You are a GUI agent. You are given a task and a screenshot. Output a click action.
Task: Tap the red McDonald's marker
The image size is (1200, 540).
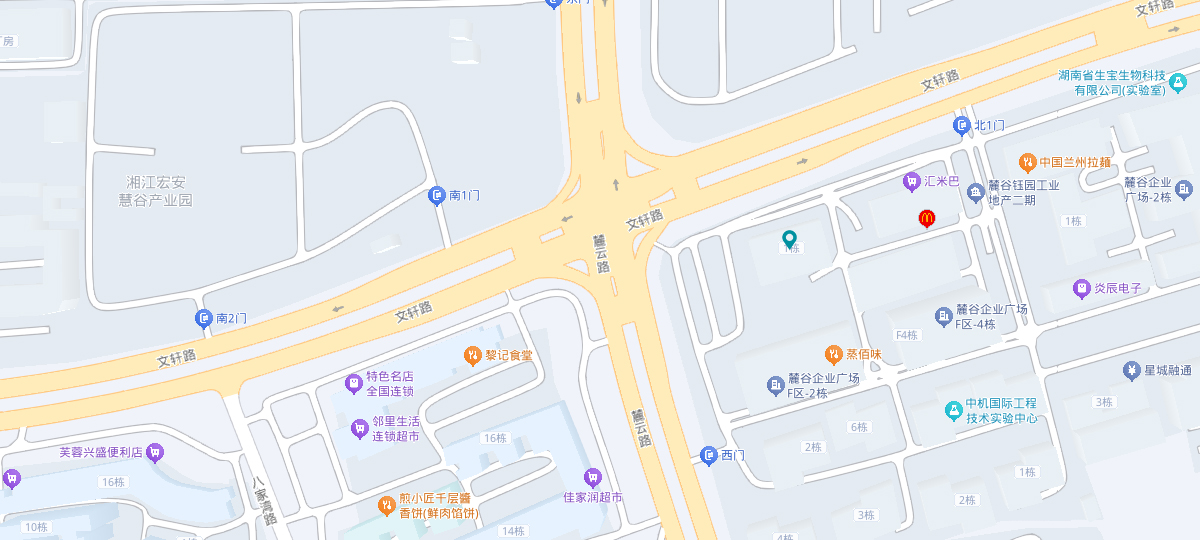pos(926,217)
